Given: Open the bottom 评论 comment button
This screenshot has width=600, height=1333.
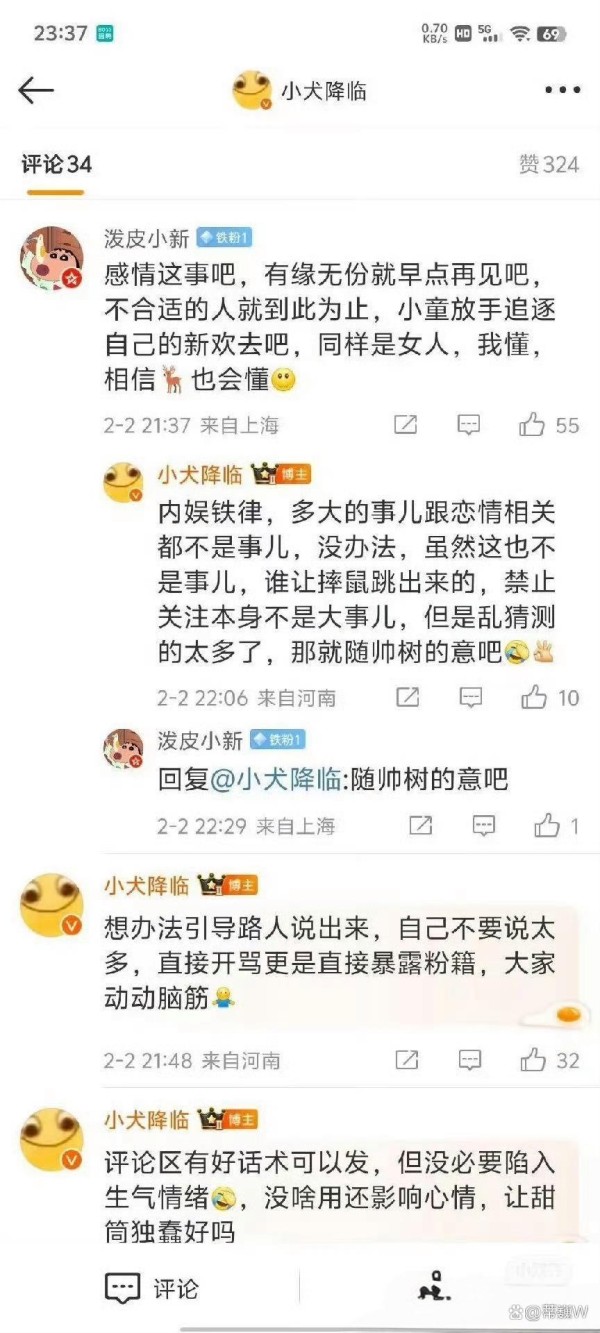Looking at the screenshot, I should (152, 1289).
